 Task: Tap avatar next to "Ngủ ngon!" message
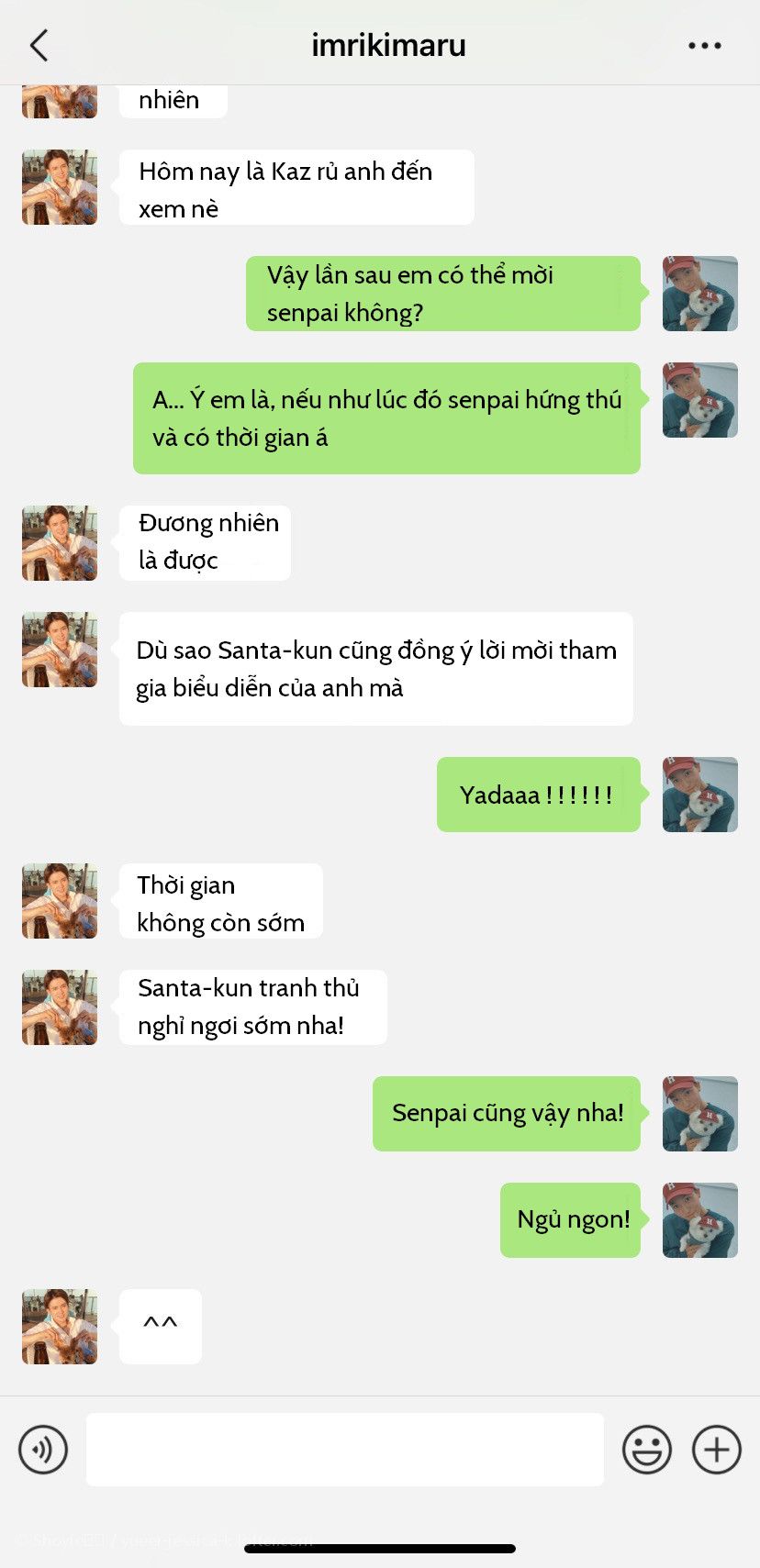[x=700, y=1220]
